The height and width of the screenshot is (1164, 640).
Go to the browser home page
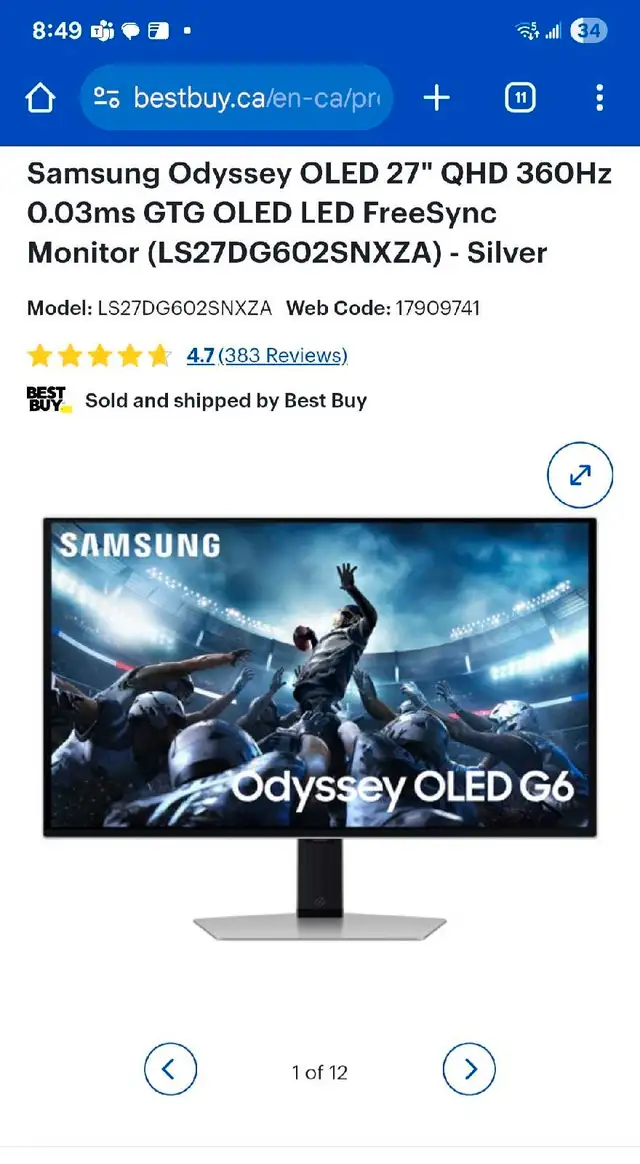coord(40,98)
